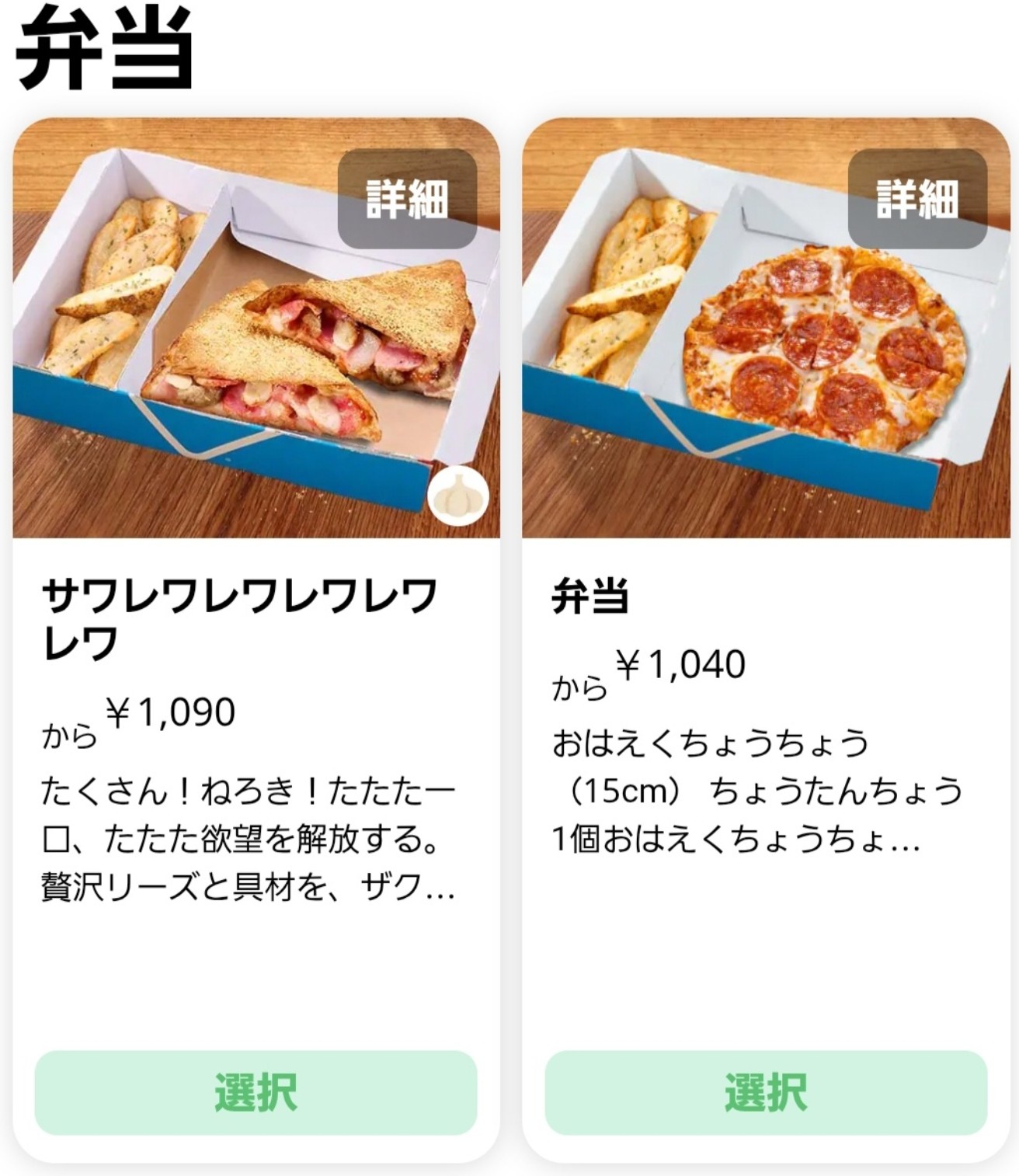The height and width of the screenshot is (1176, 1019).
Task: Open 詳細 for the ¥1,040 pepperoni pizza bento
Action: (916, 199)
